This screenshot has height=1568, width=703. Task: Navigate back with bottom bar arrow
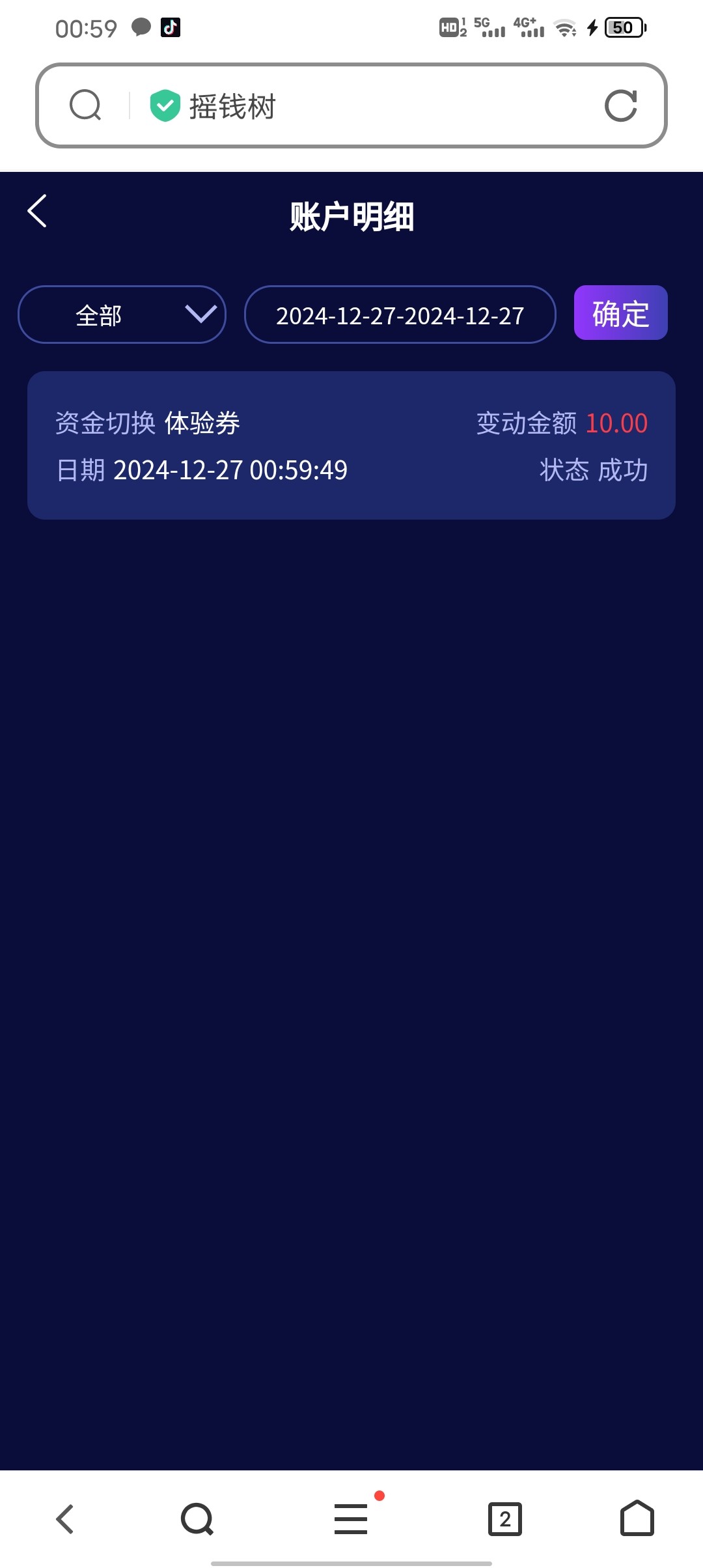pos(65,1519)
